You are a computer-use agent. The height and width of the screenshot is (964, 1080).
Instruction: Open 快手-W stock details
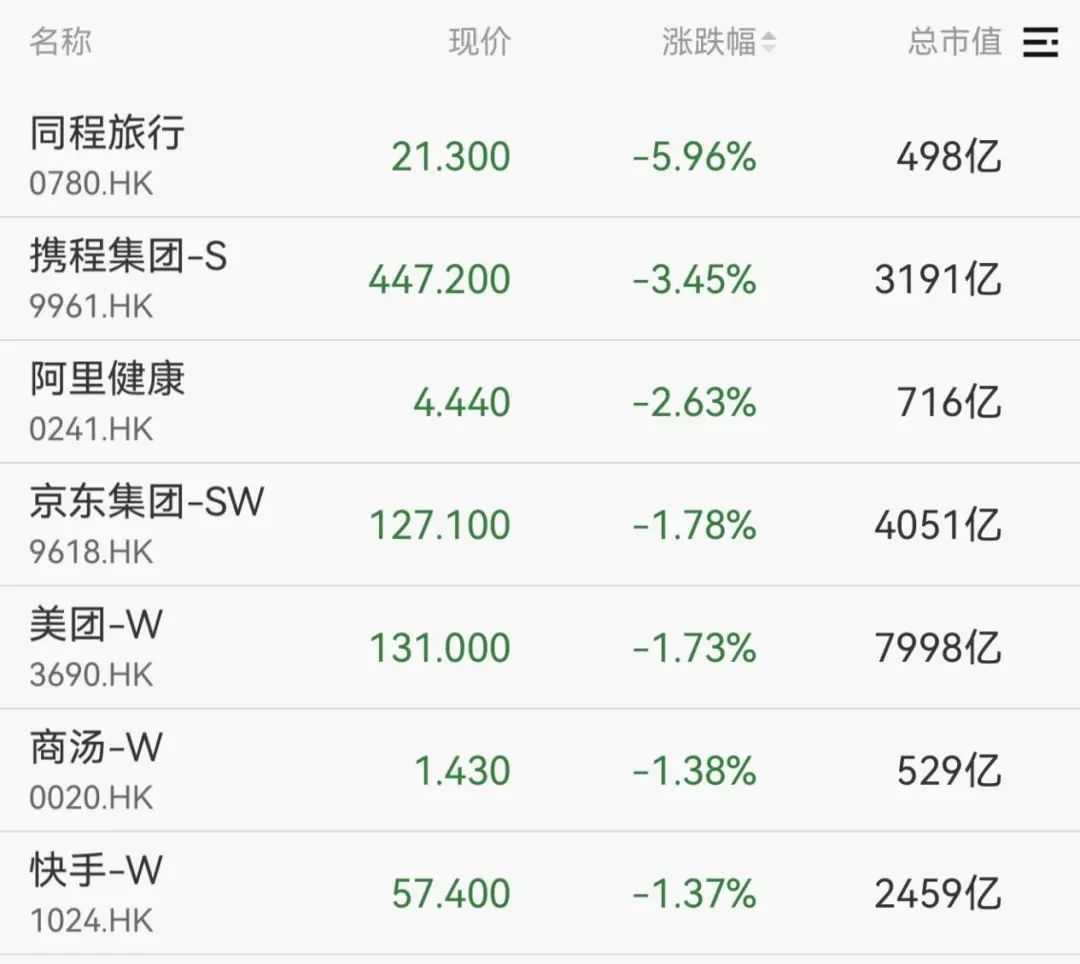tap(96, 871)
